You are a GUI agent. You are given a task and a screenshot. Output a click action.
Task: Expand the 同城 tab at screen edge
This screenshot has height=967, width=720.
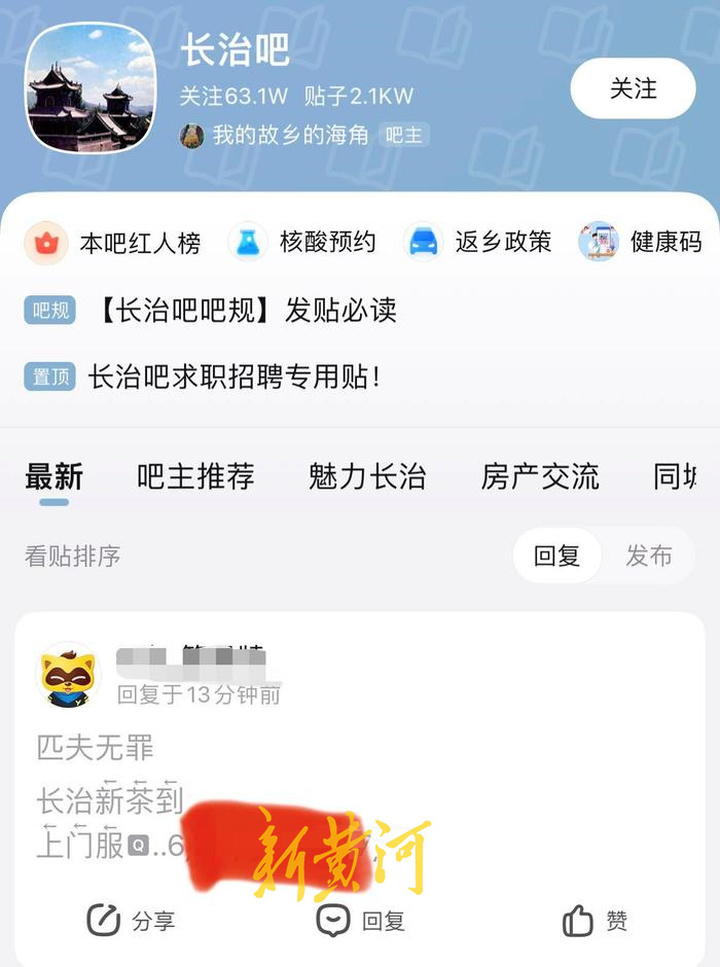689,478
